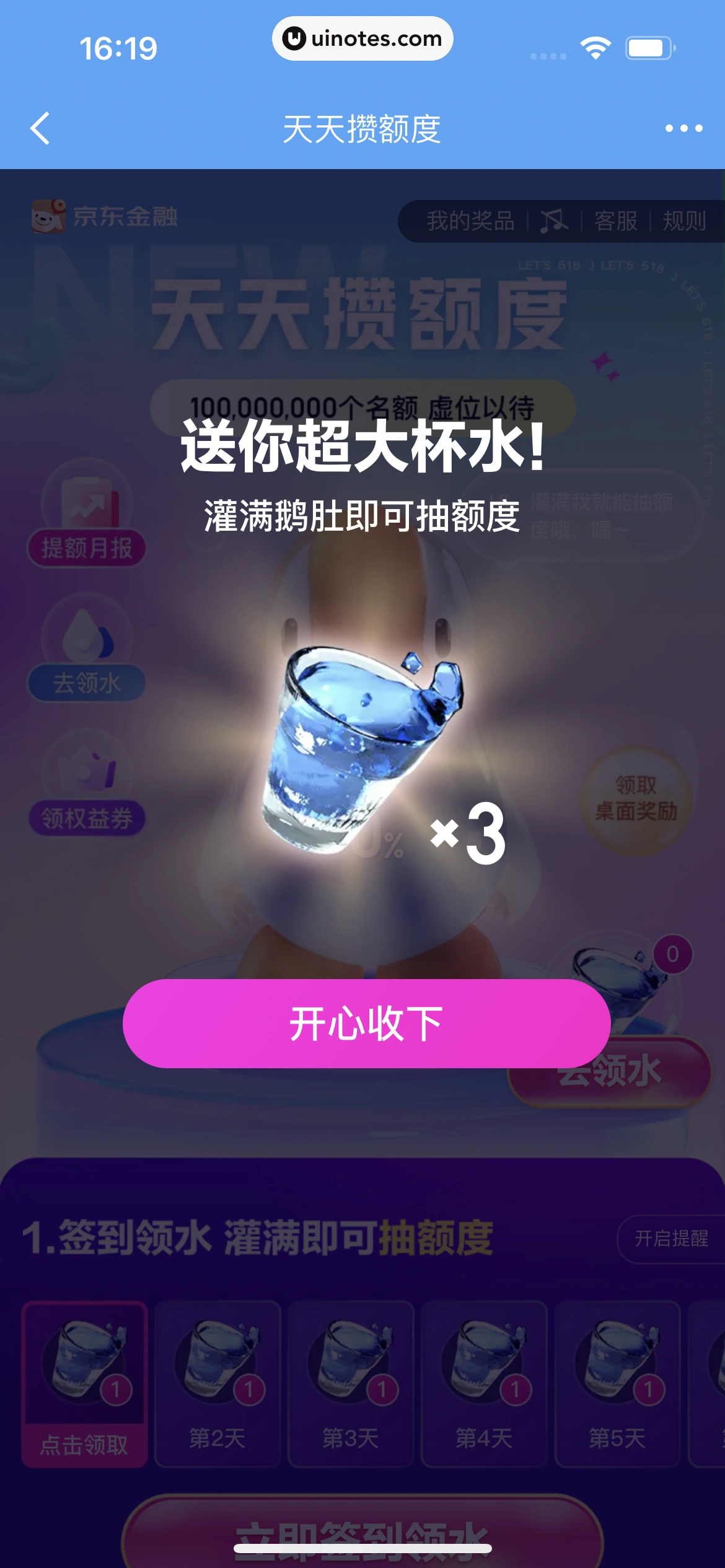Open the three-dot overflow menu
Viewport: 725px width, 1568px height.
(683, 129)
